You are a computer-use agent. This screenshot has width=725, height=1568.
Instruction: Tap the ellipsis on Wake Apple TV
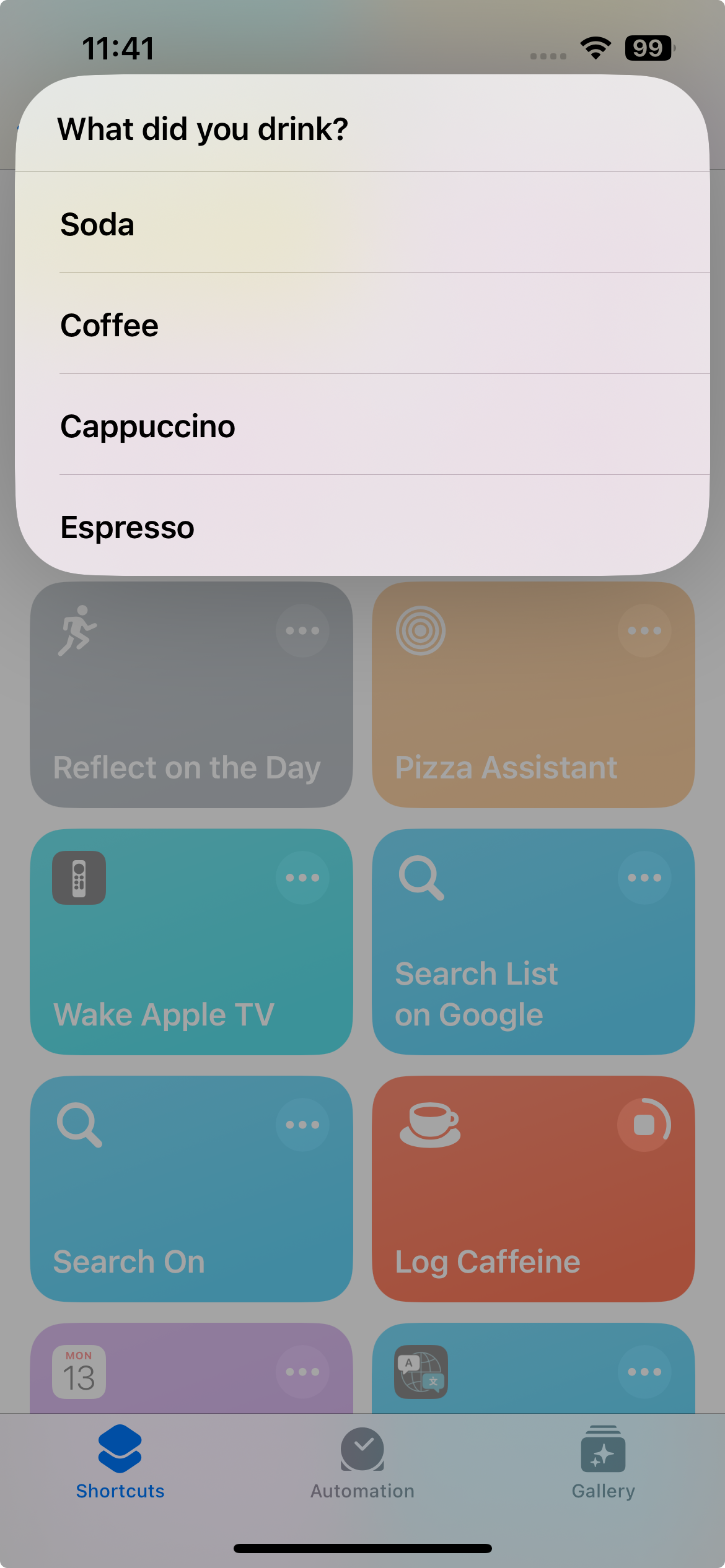tap(302, 878)
